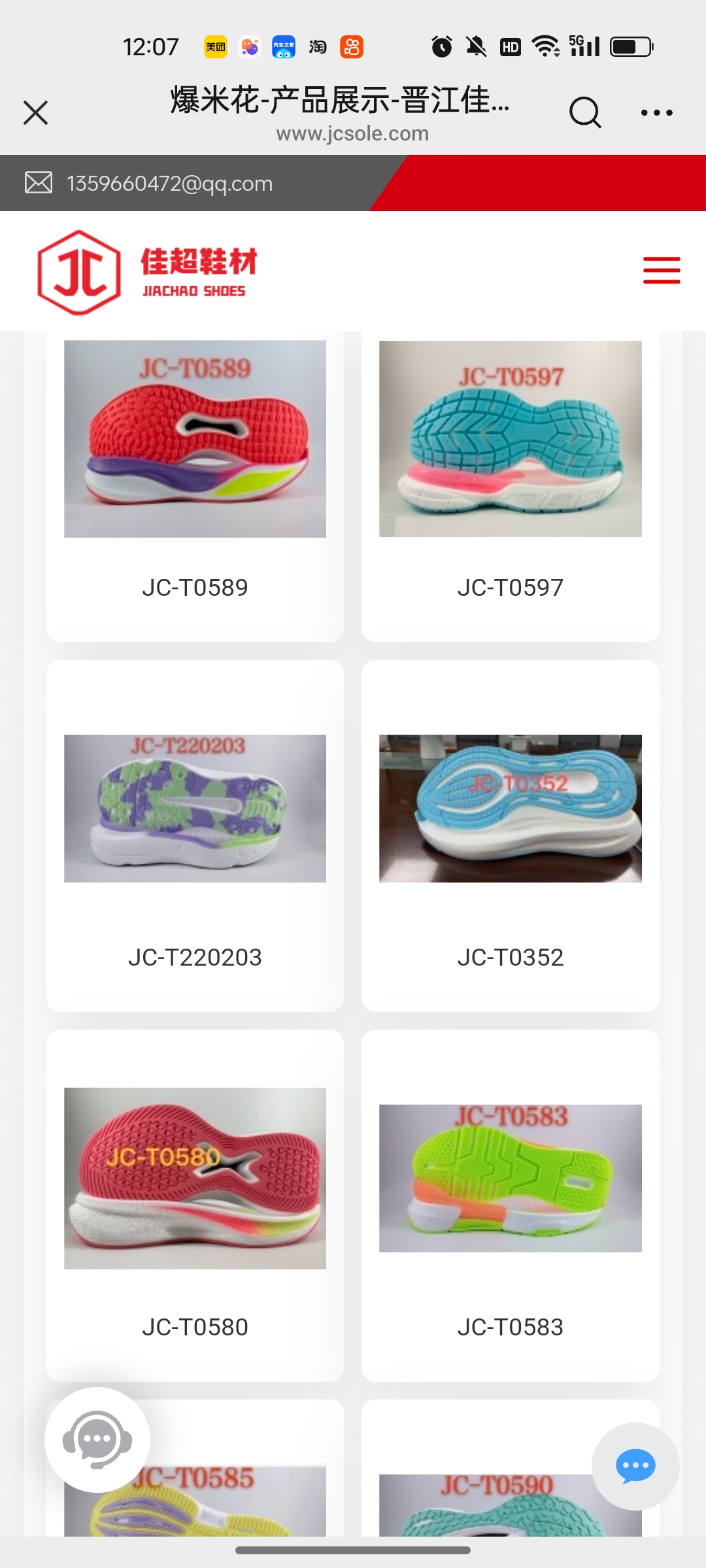The width and height of the screenshot is (706, 1568).
Task: Select the JC-T220203 product card
Action: pyautogui.click(x=195, y=835)
